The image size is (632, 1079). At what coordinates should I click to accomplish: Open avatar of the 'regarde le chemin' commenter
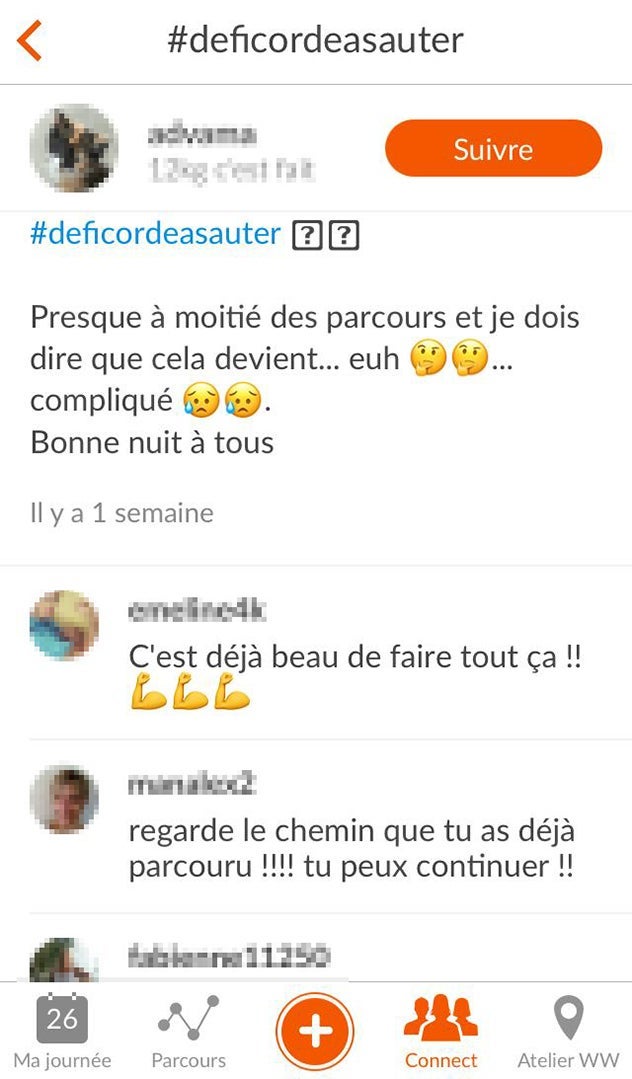pos(64,800)
